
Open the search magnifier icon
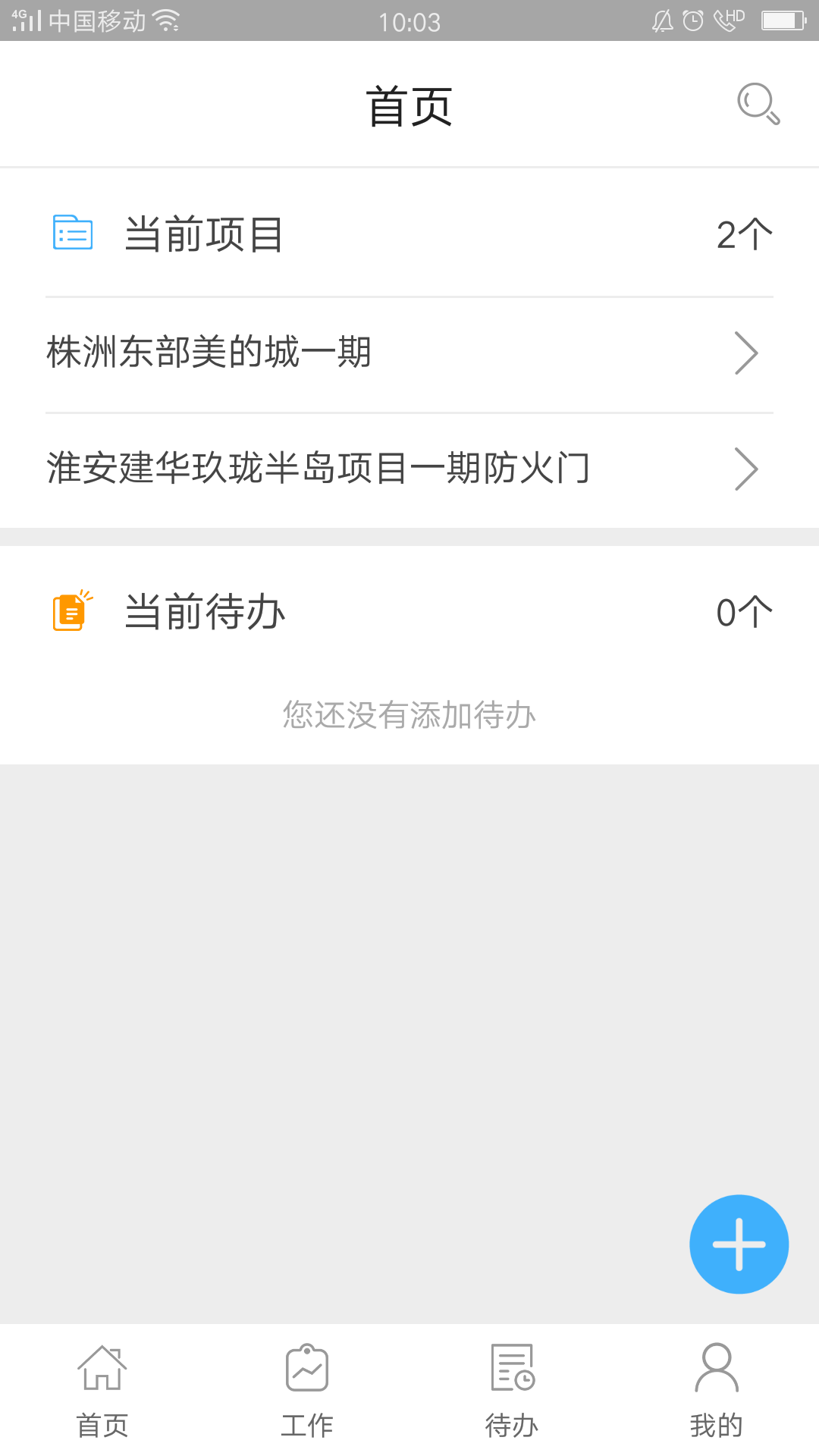pyautogui.click(x=758, y=104)
